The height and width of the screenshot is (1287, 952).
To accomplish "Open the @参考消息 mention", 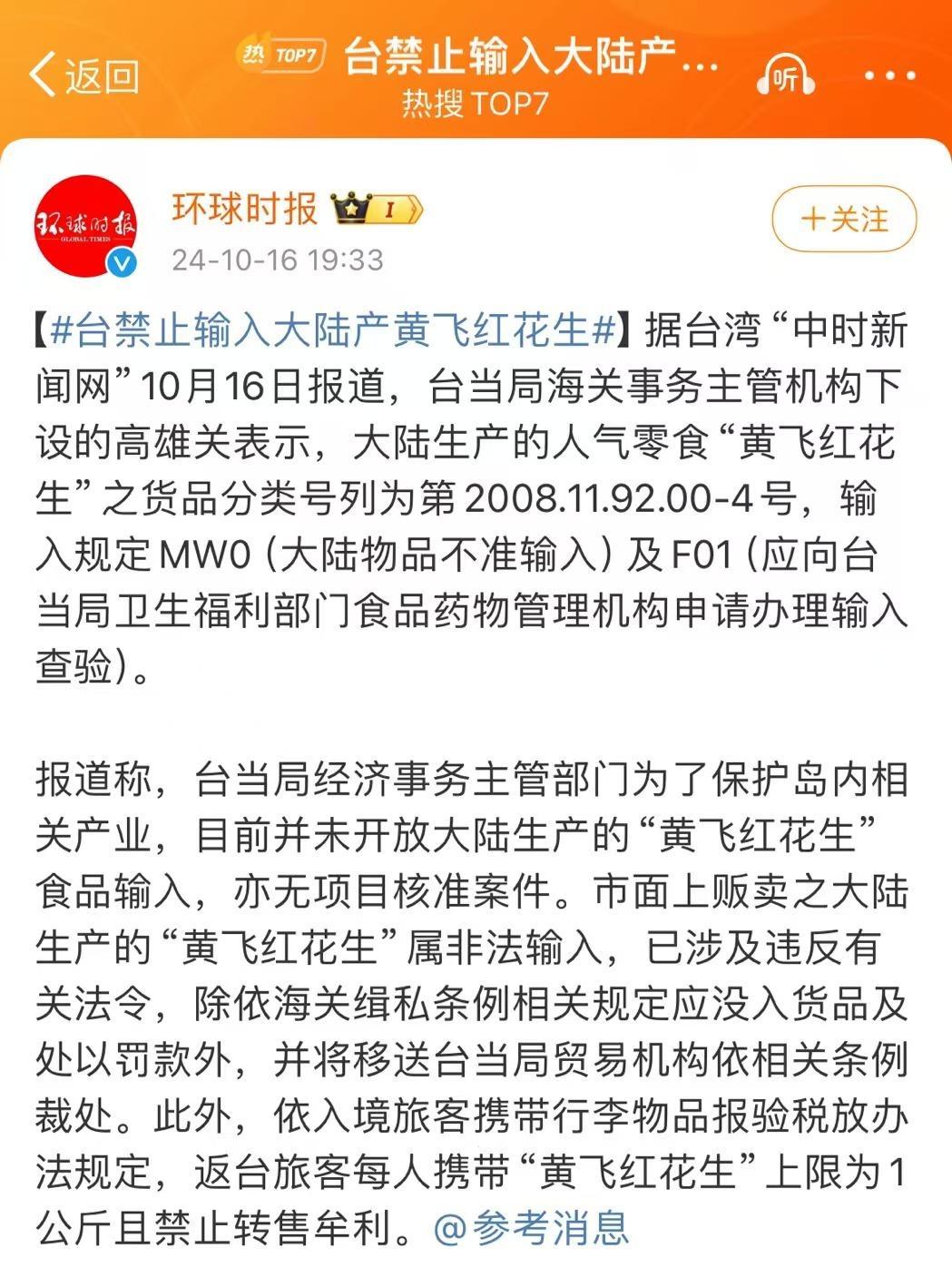I will click(x=532, y=1228).
